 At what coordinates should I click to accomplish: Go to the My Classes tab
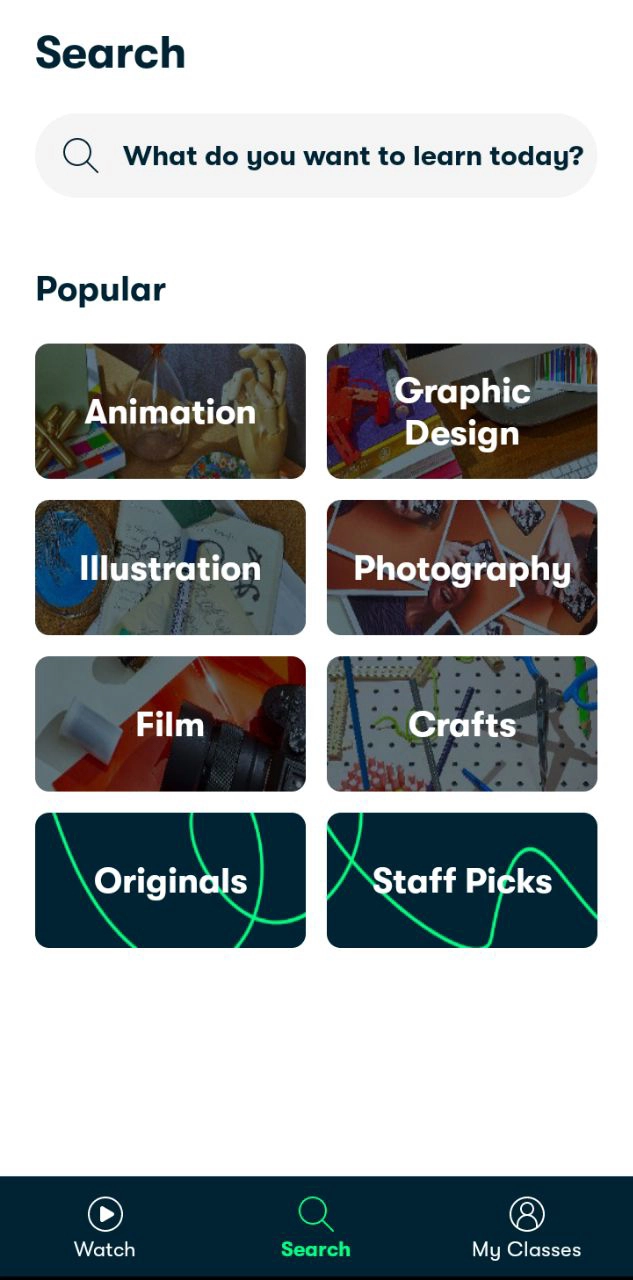[526, 1227]
